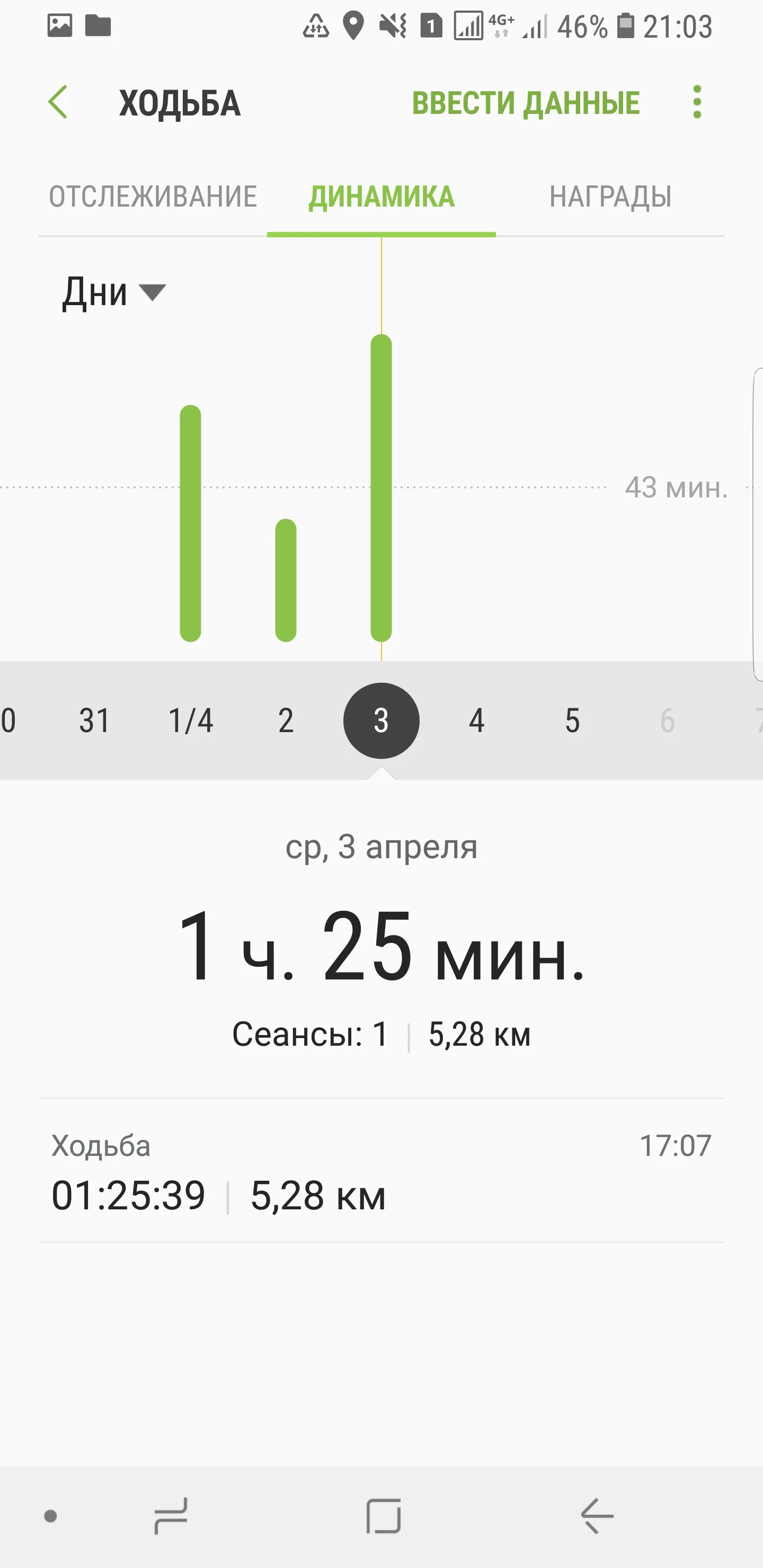Open the Ходьба session from 17:07
The image size is (763, 1568).
(381, 1171)
